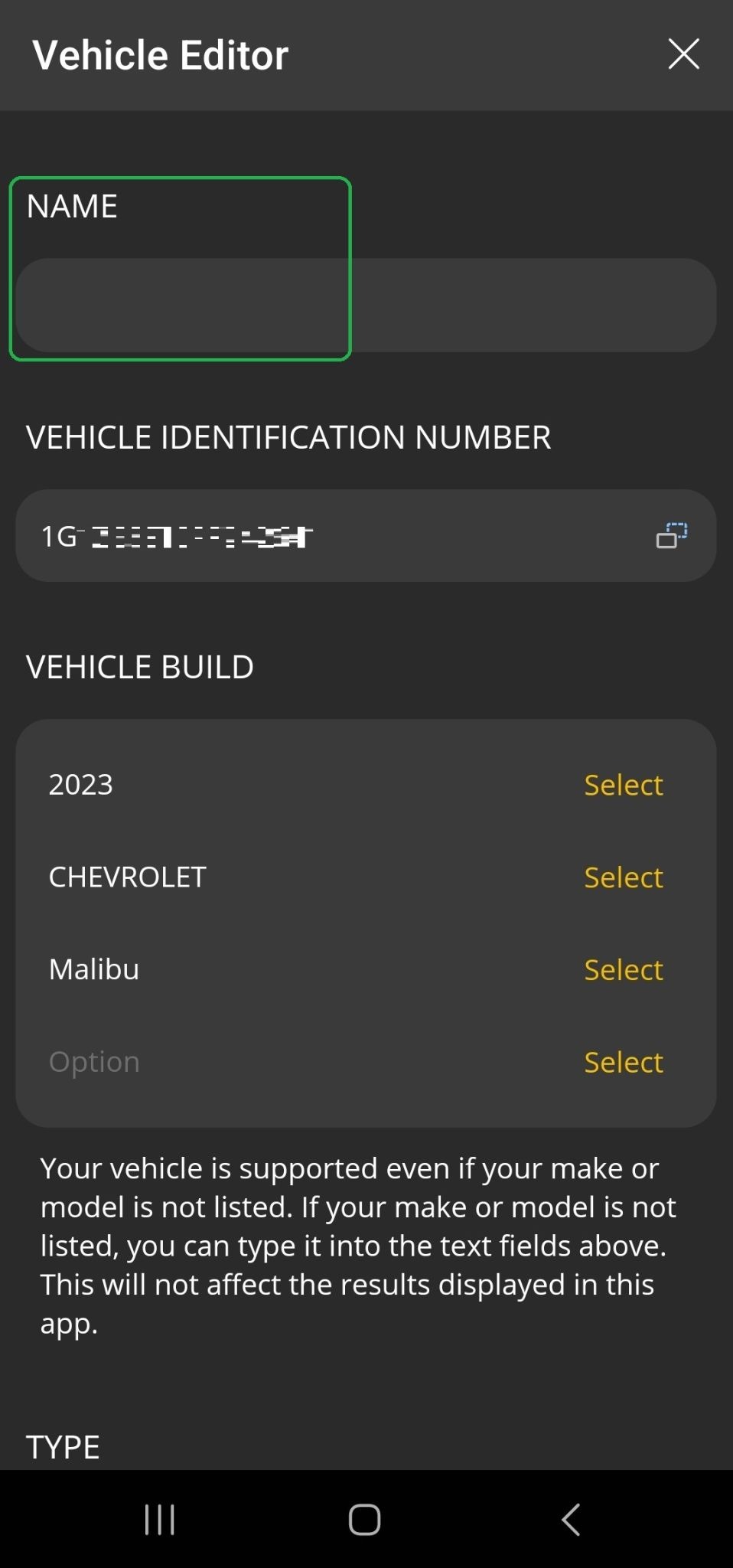Tap the Malibu model text entry

(93, 969)
